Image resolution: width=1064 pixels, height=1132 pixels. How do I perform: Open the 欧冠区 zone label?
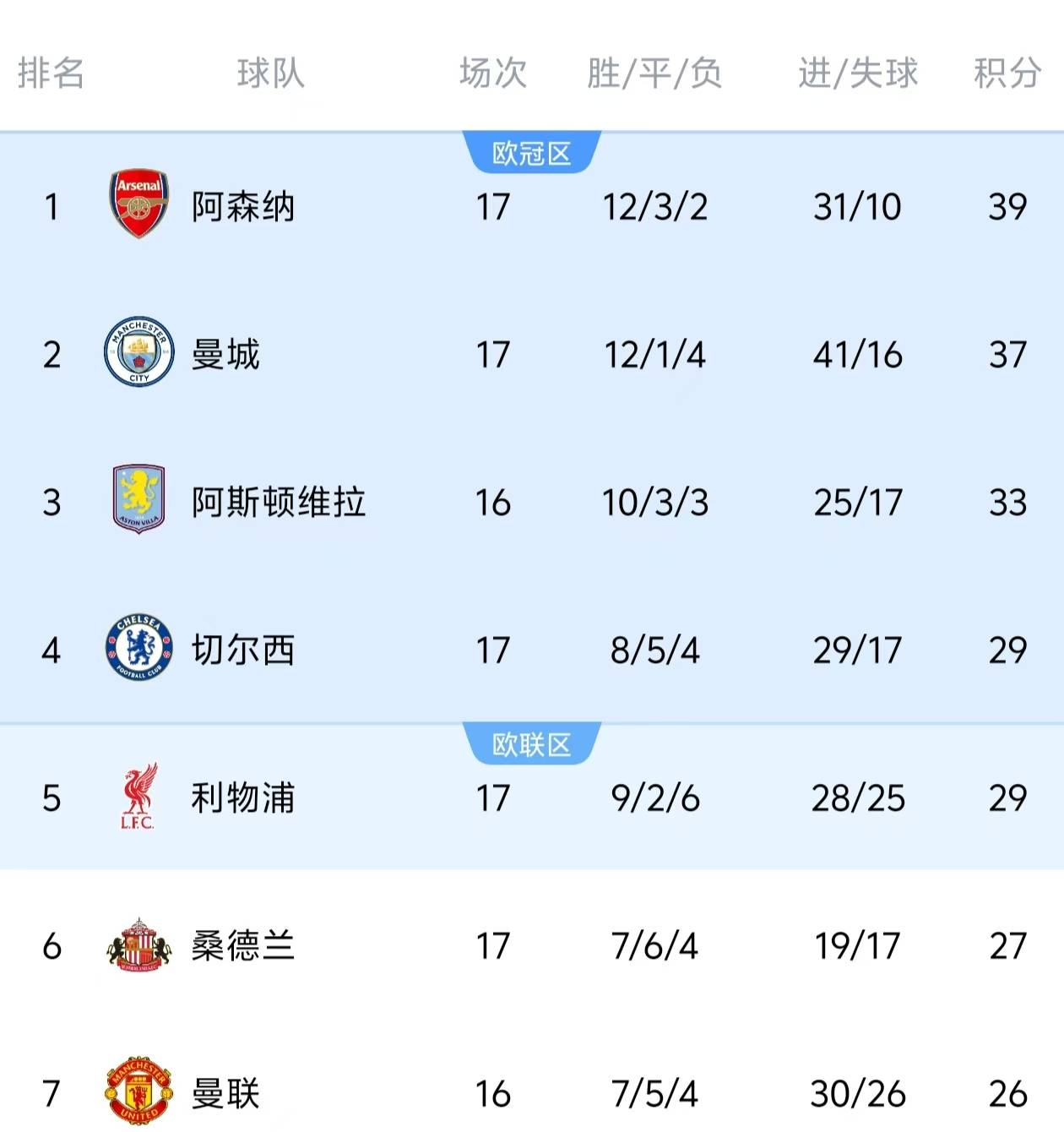[532, 152]
